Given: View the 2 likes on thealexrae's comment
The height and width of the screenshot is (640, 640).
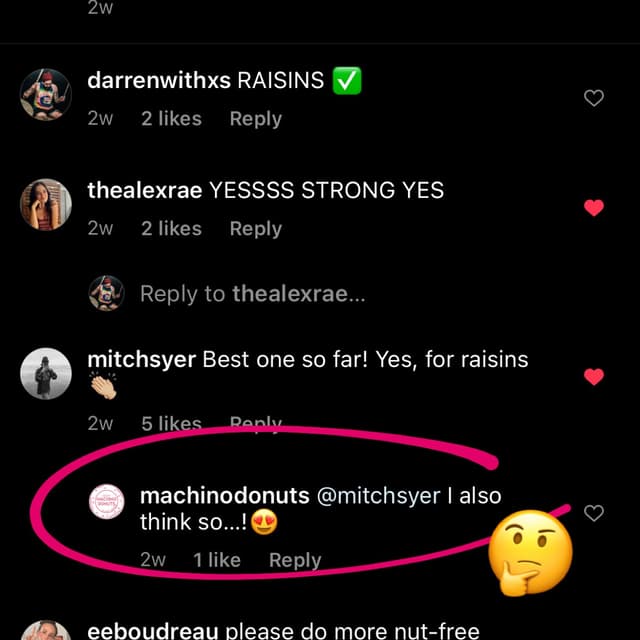Looking at the screenshot, I should (x=171, y=229).
